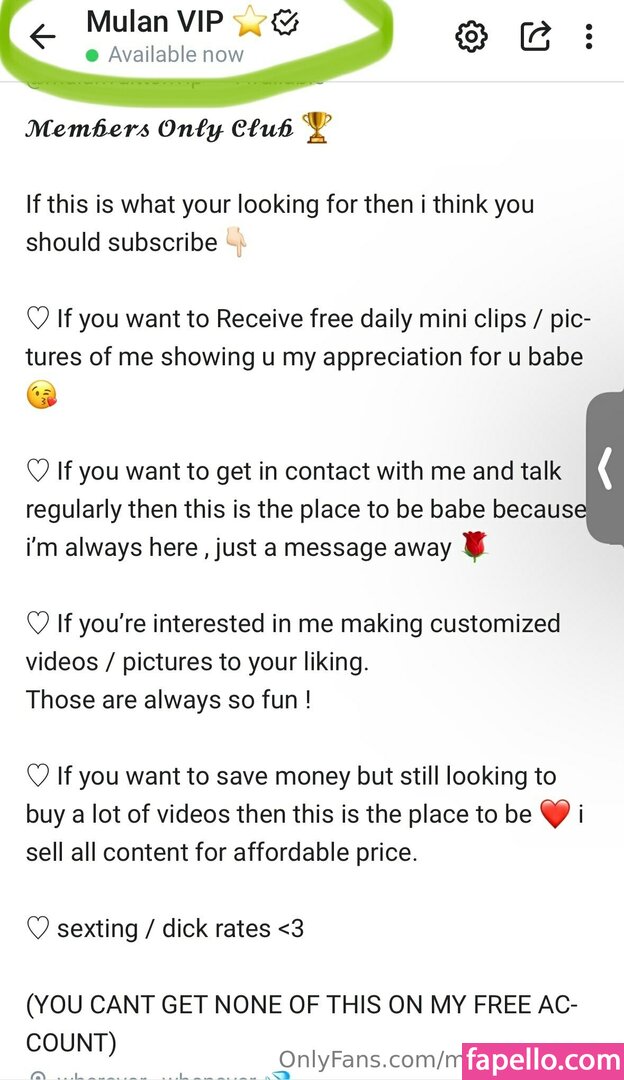Open the settings gear icon

[x=471, y=38]
